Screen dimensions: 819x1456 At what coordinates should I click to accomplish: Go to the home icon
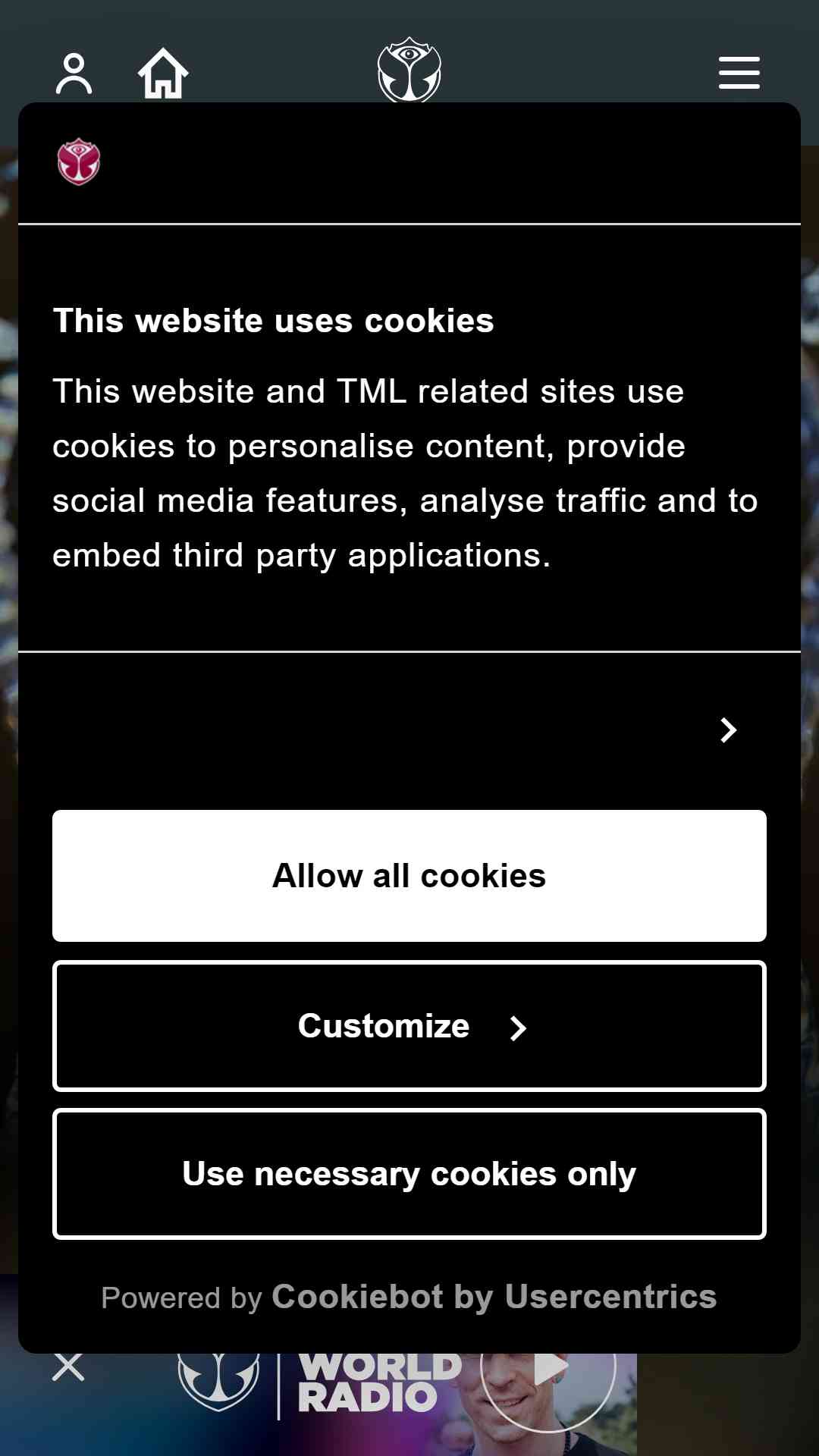[163, 74]
